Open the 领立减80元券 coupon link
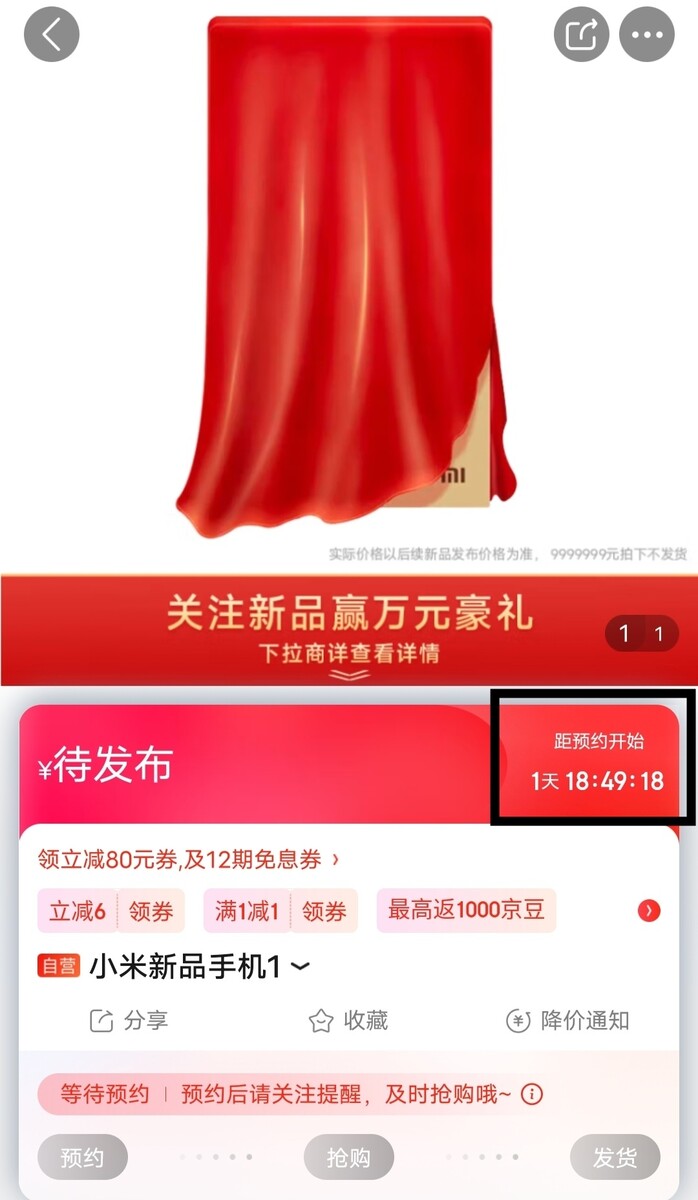 (x=188, y=859)
